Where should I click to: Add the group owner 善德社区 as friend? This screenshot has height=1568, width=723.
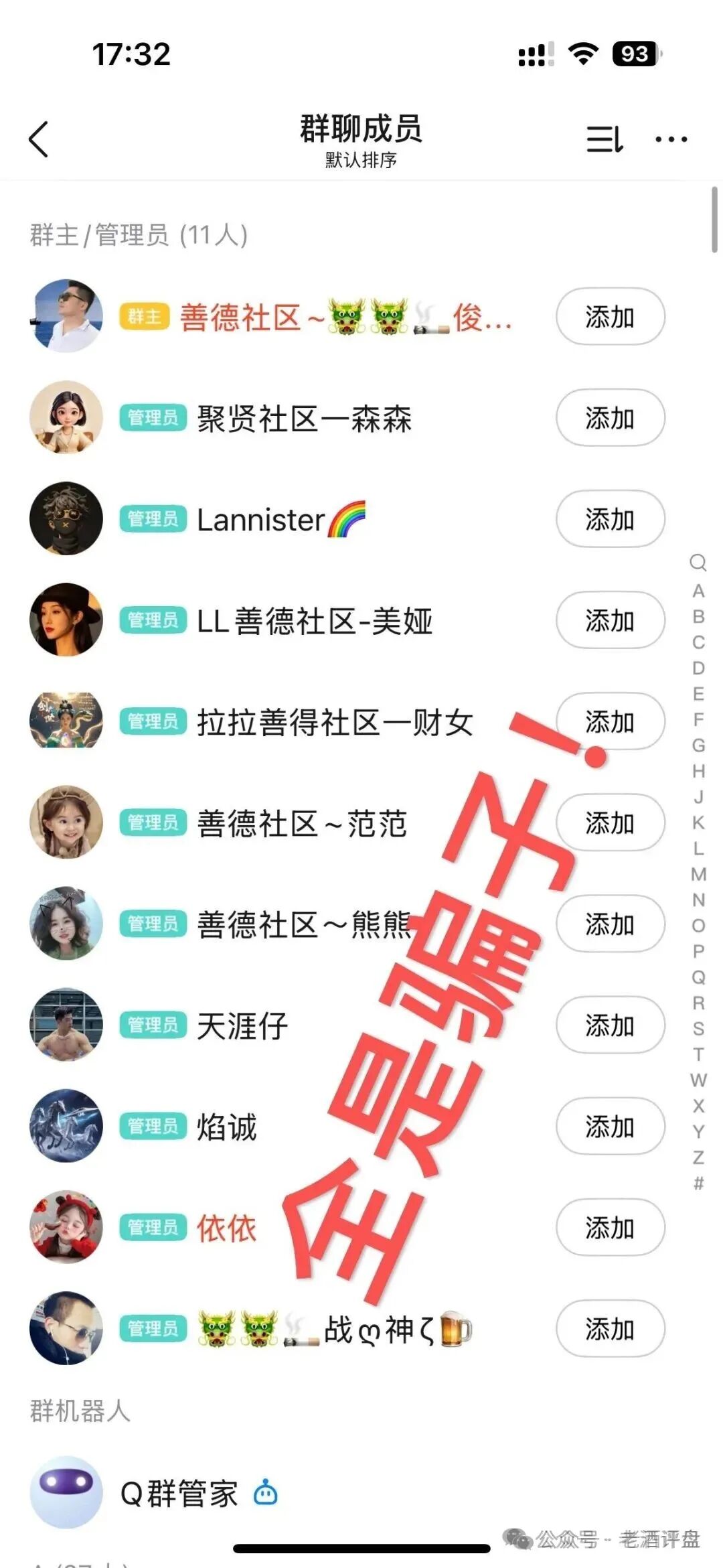click(x=610, y=317)
